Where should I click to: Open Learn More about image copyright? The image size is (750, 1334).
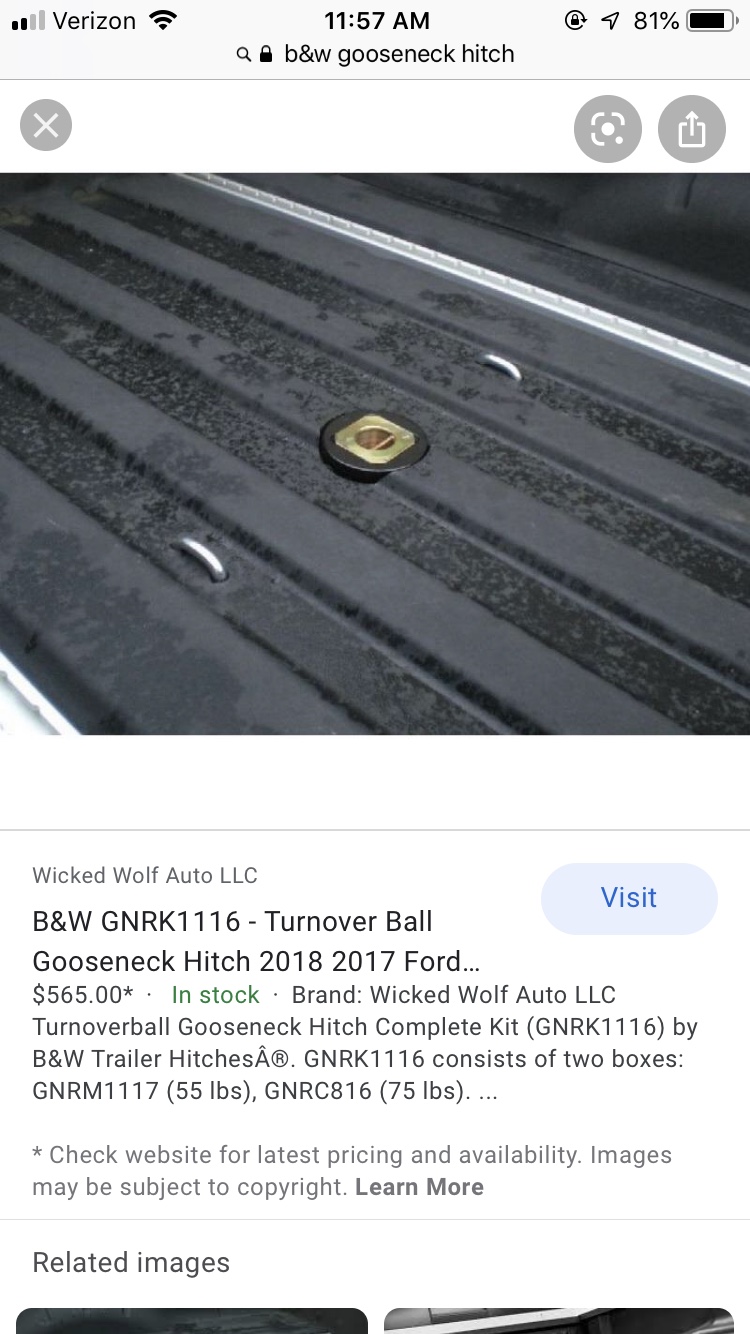tap(419, 1187)
